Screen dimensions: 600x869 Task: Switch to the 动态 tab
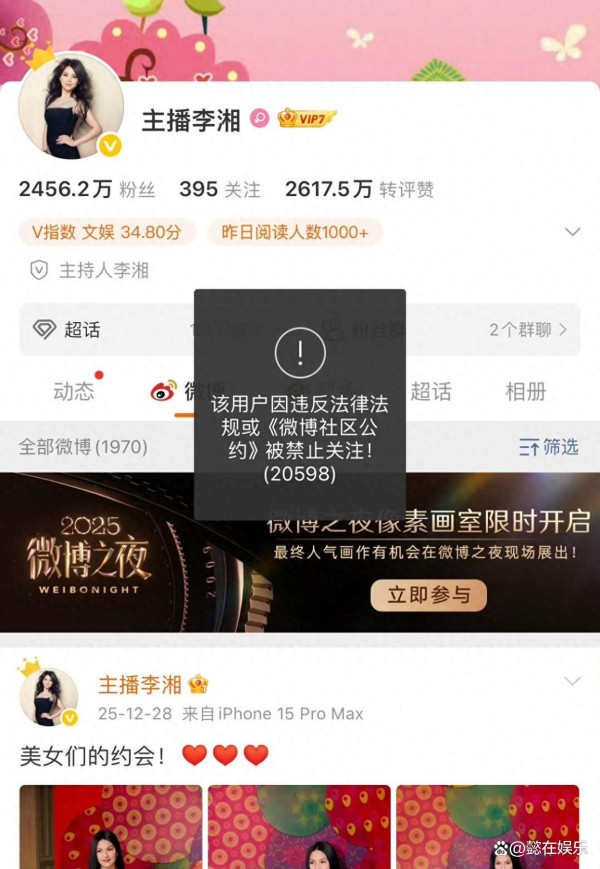74,391
